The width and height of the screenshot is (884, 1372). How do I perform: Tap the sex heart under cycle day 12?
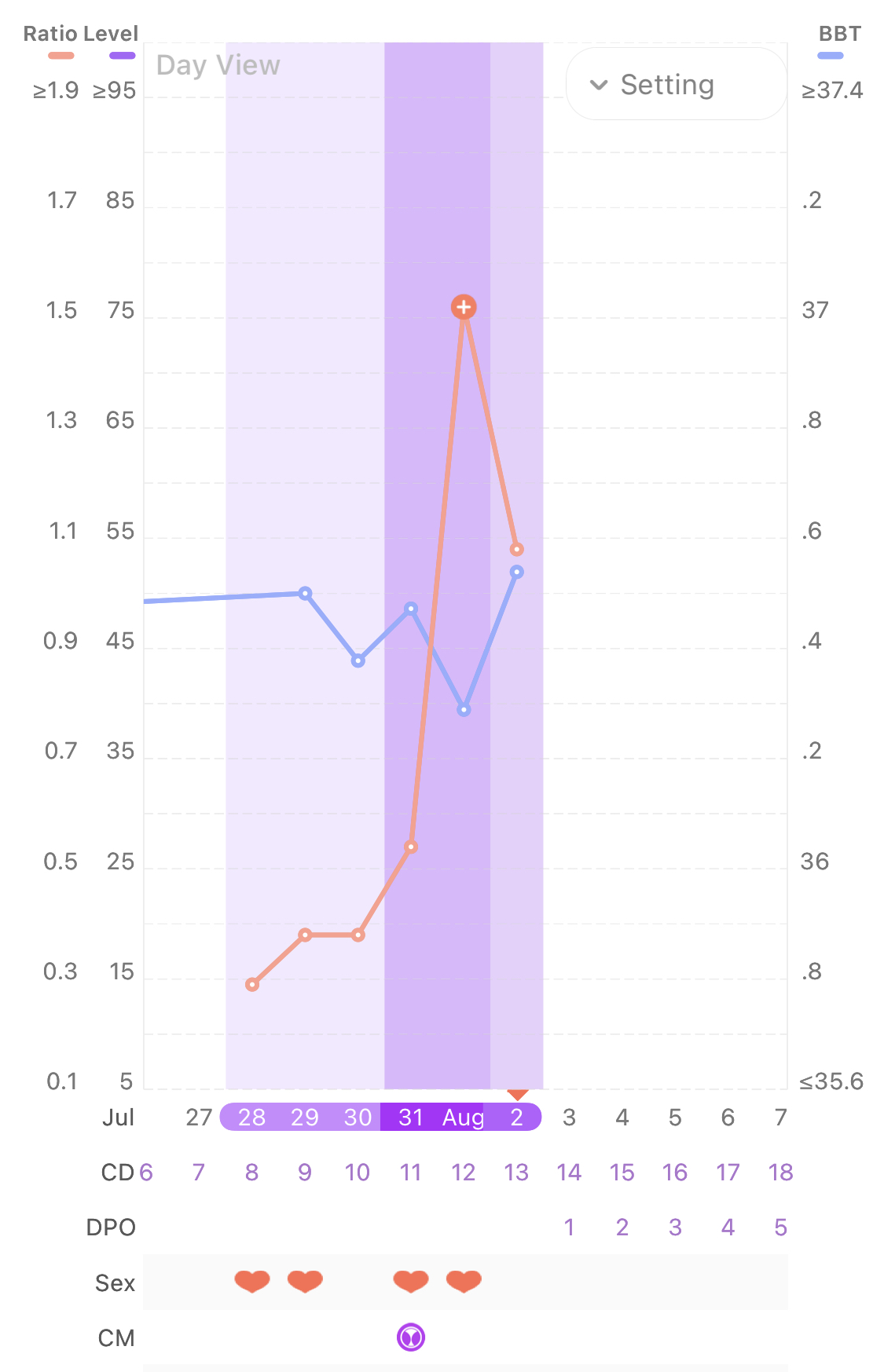pyautogui.click(x=464, y=1282)
